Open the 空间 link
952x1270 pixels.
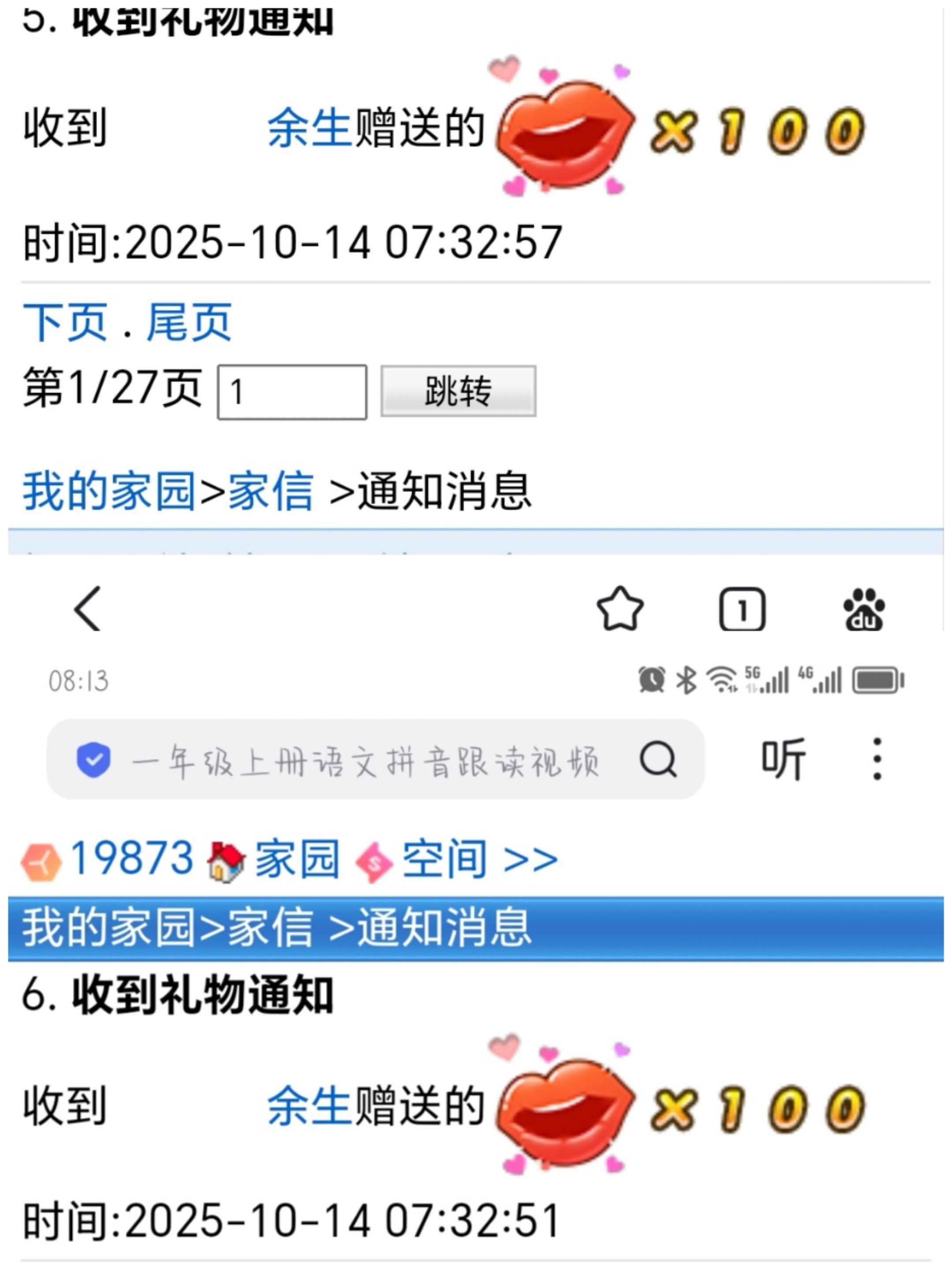(x=445, y=859)
